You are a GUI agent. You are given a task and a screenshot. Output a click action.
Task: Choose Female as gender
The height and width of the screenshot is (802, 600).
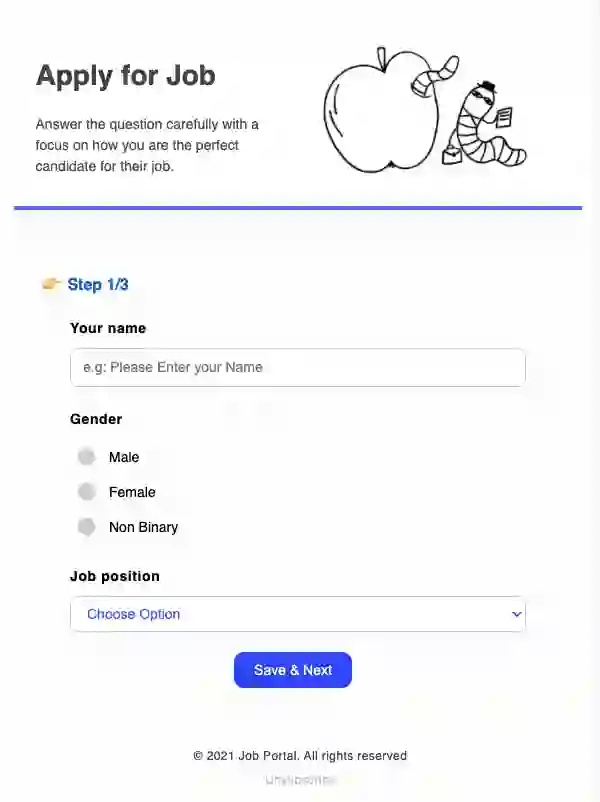point(87,492)
